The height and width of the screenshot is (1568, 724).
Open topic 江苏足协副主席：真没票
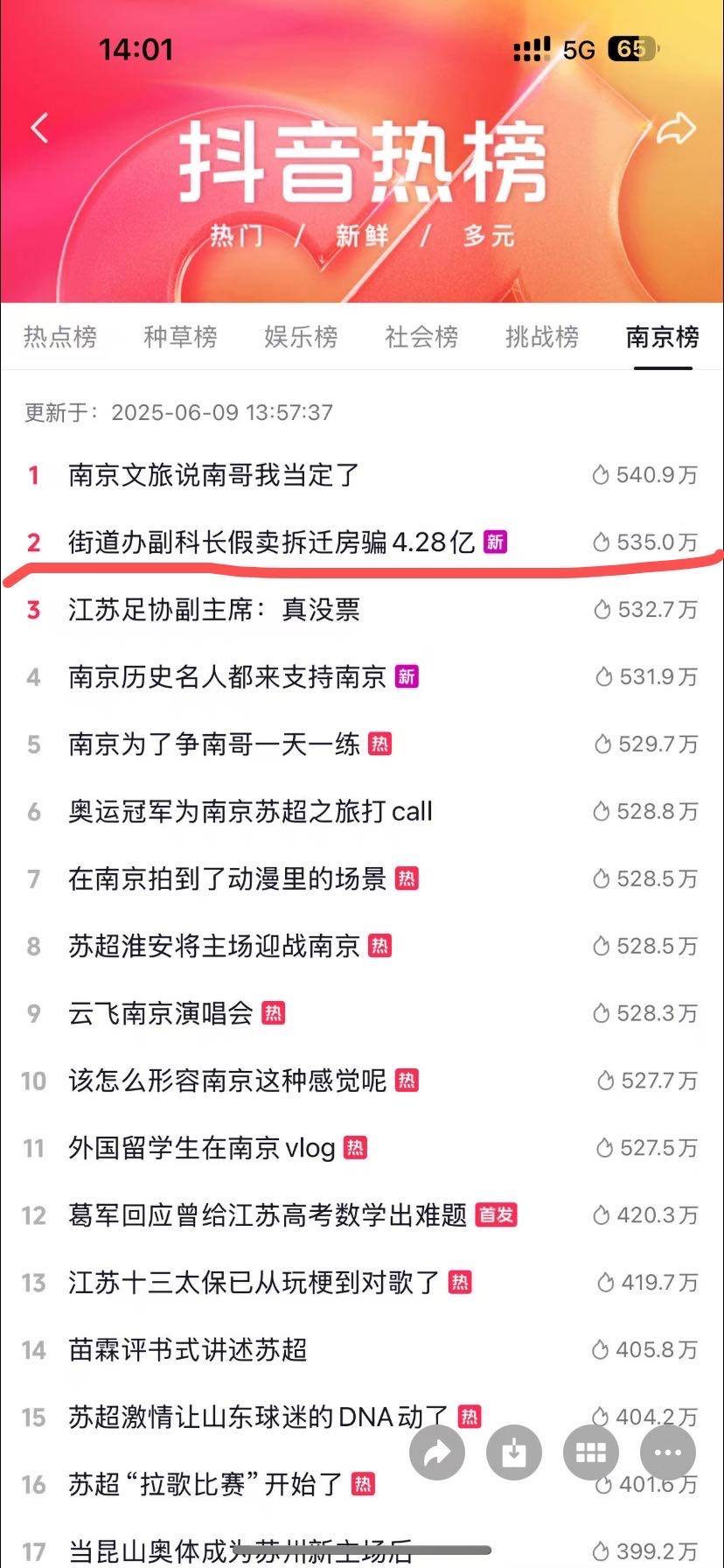[x=214, y=610]
